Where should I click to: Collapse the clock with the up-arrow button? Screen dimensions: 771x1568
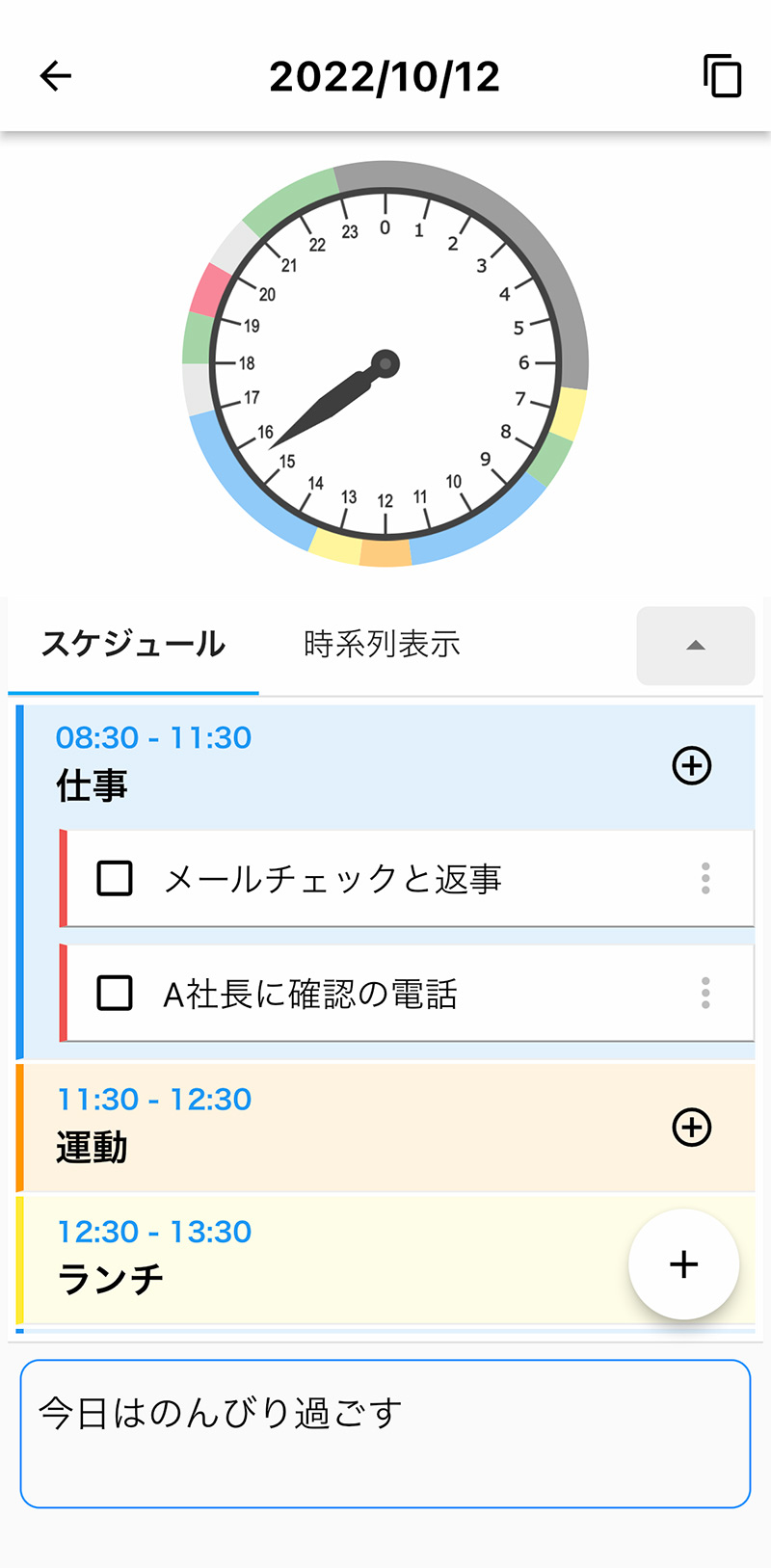696,646
